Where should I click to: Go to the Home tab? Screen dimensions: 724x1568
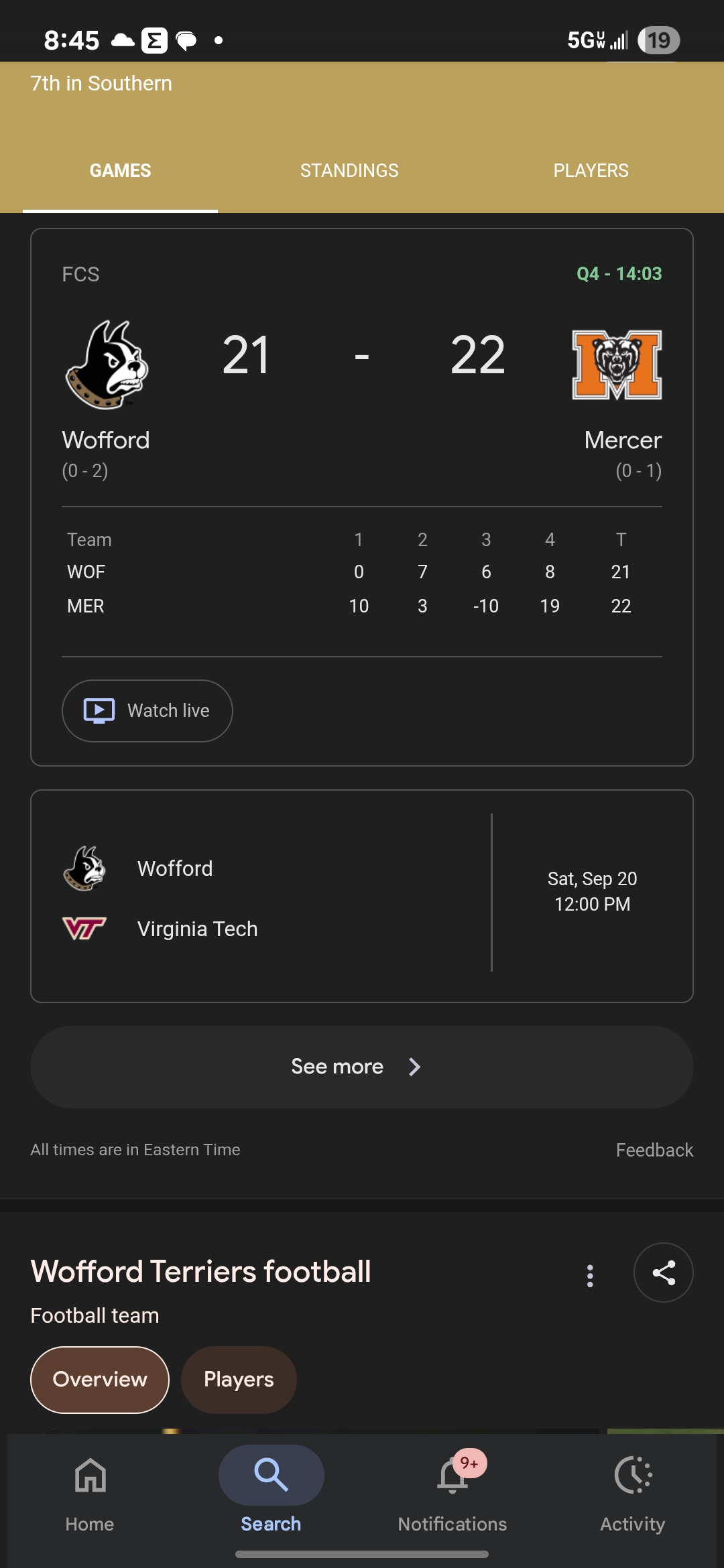pyautogui.click(x=90, y=1494)
